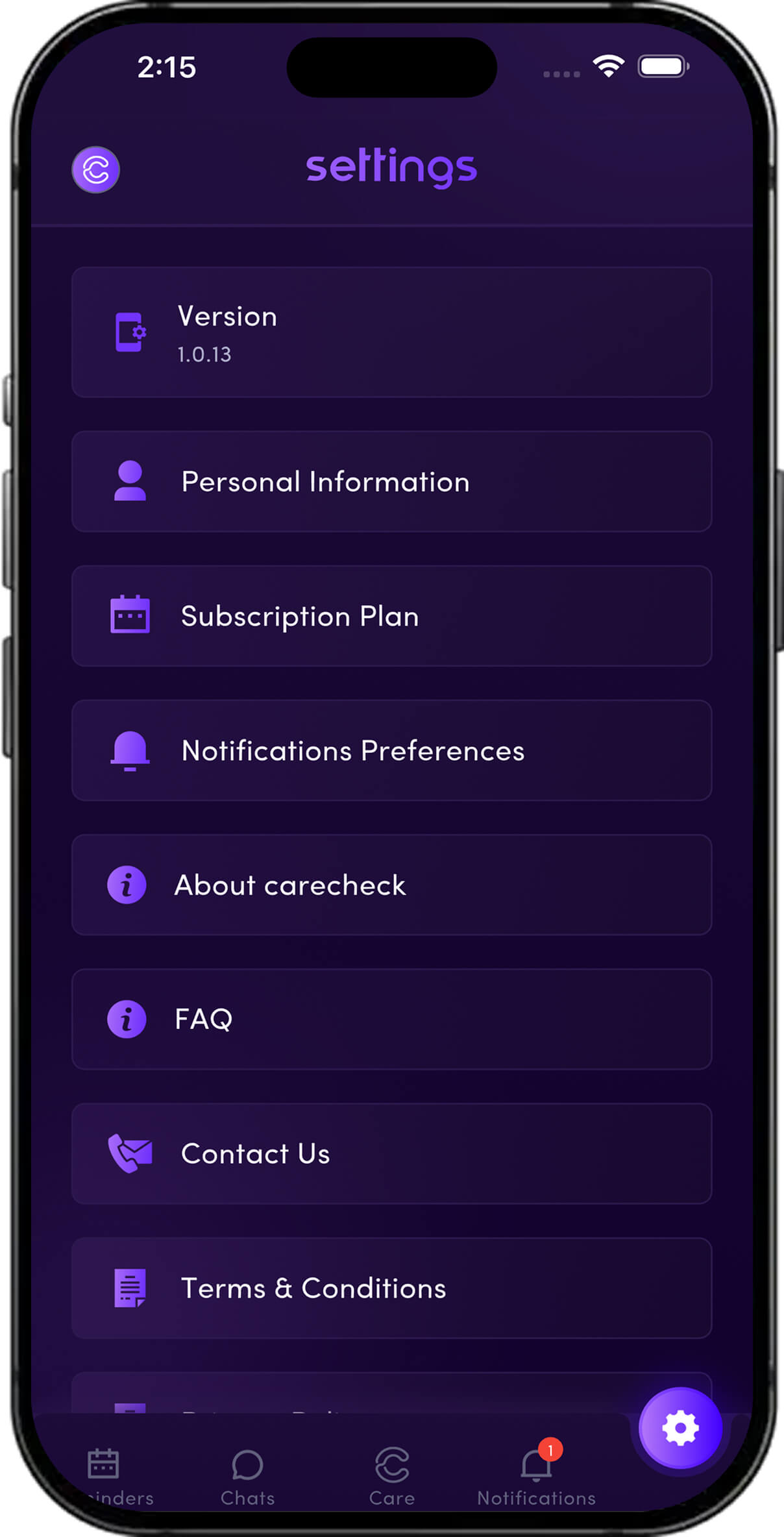This screenshot has width=784, height=1537.
Task: Open the Version row
Action: coord(391,332)
